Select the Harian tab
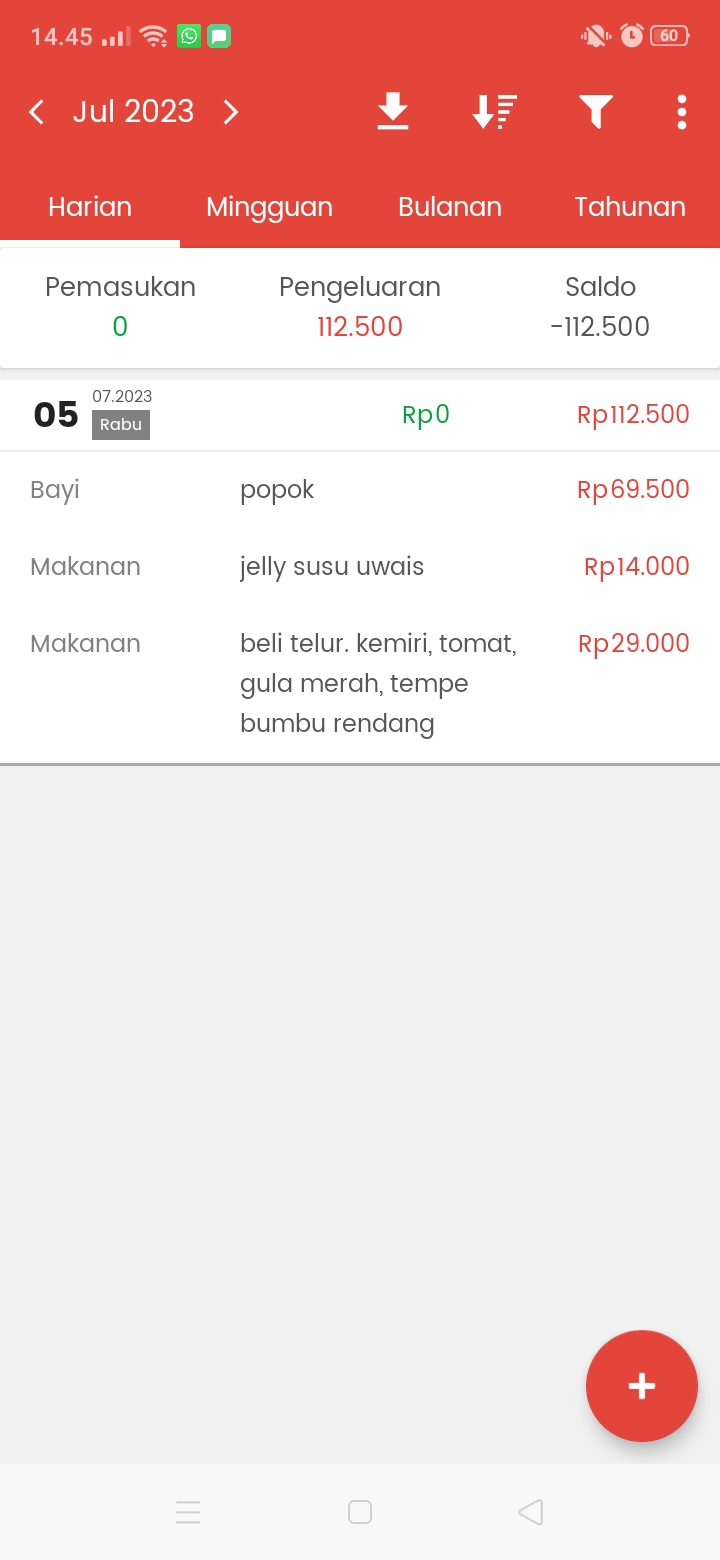The image size is (720, 1560). point(90,207)
